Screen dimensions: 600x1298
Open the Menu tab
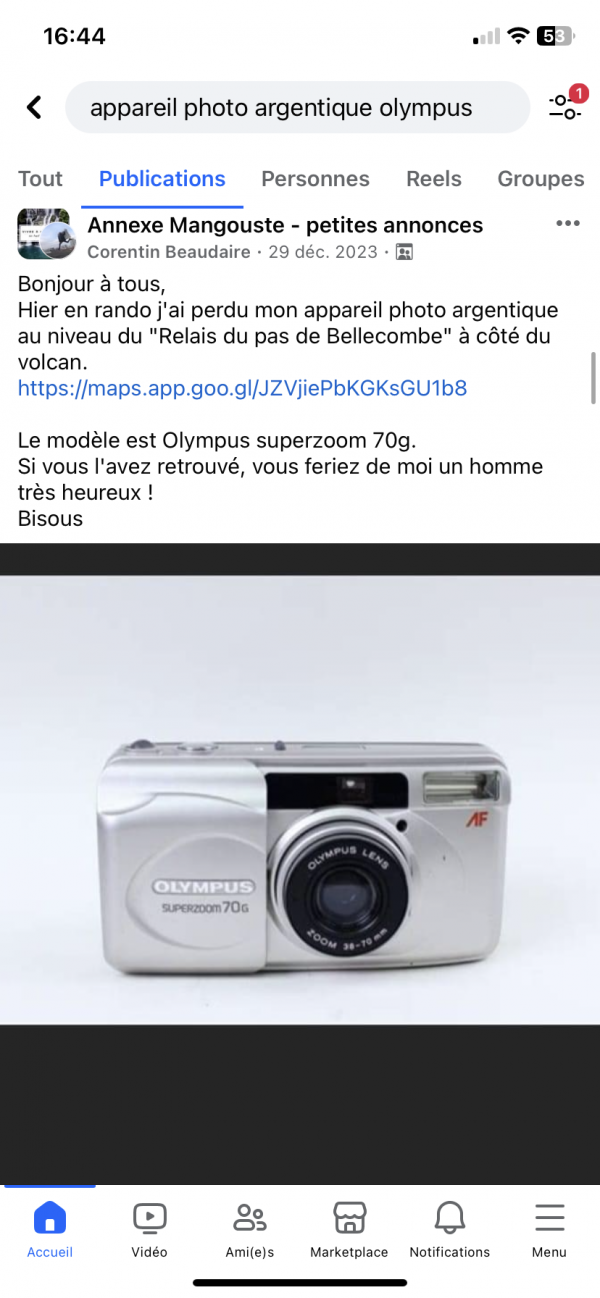click(549, 1230)
